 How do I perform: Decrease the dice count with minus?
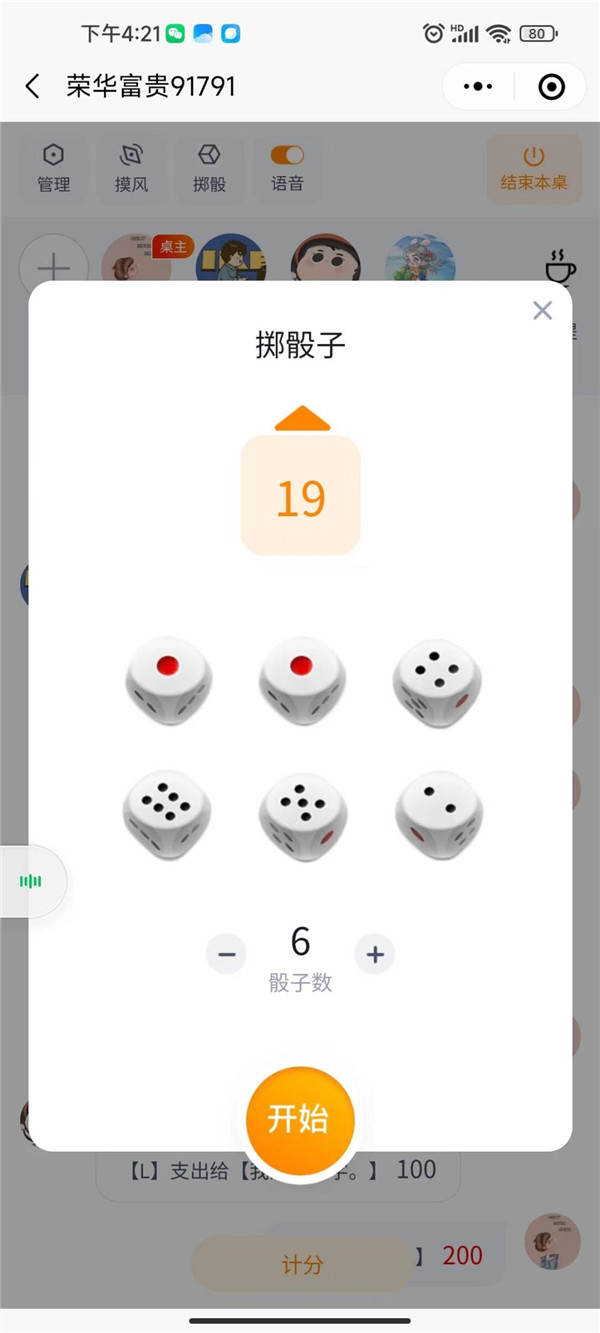[x=227, y=955]
